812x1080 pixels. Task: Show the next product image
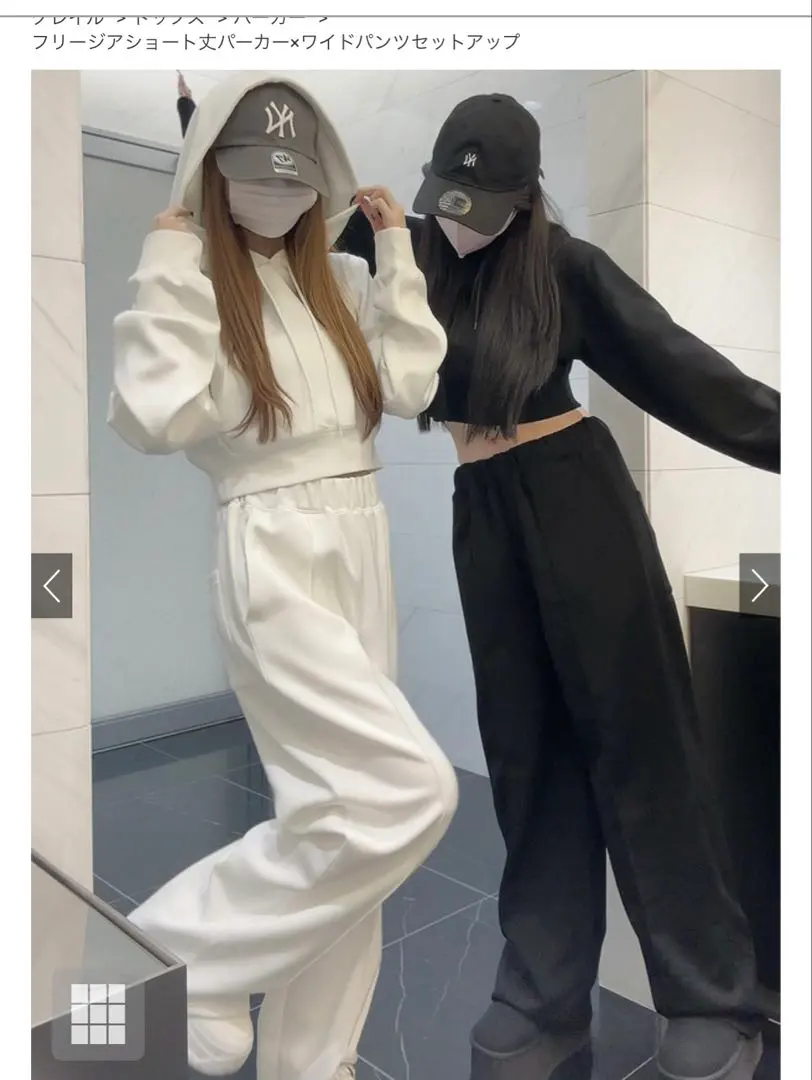759,585
